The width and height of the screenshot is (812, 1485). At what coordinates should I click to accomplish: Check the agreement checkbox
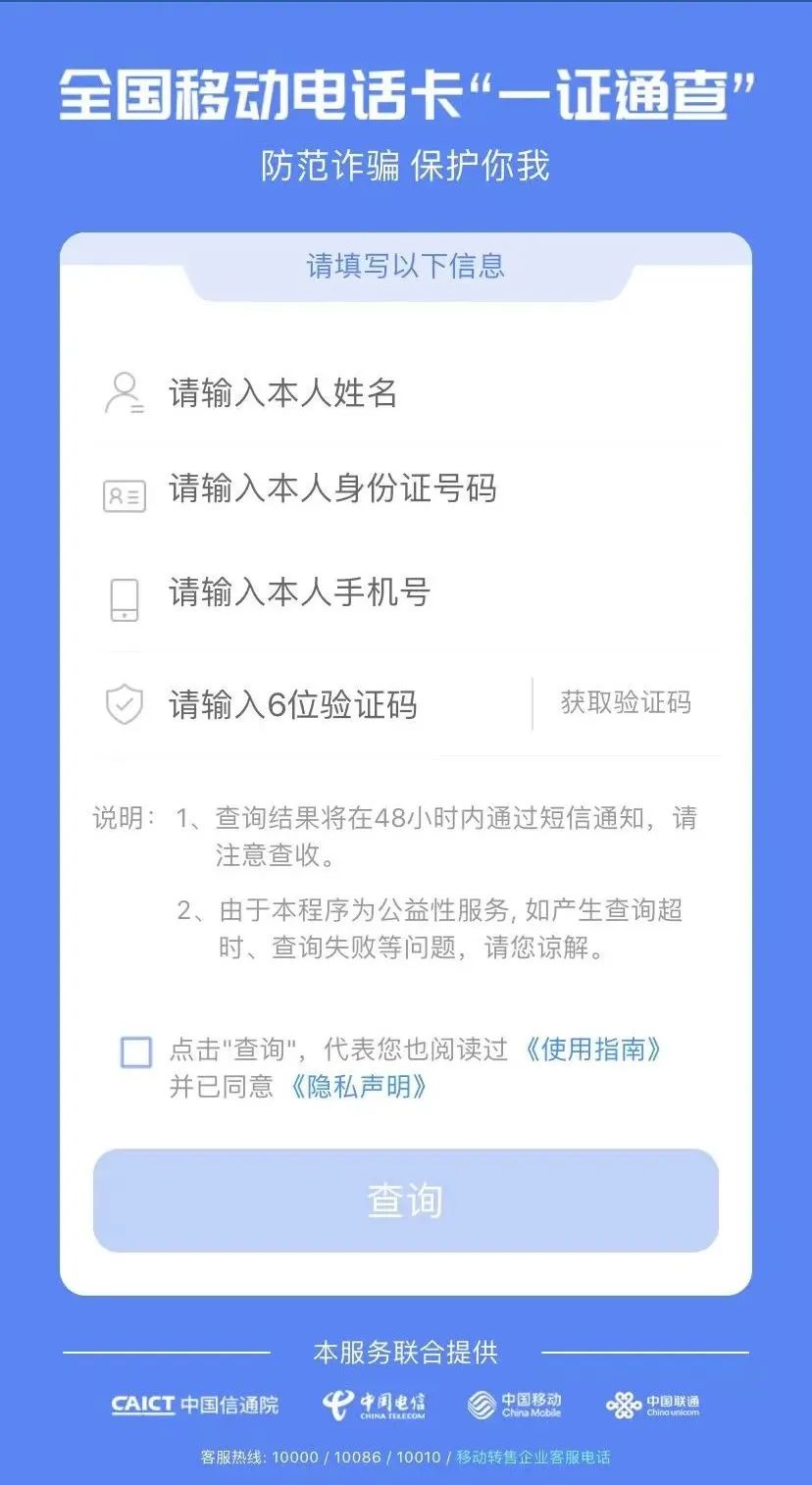pyautogui.click(x=136, y=1051)
